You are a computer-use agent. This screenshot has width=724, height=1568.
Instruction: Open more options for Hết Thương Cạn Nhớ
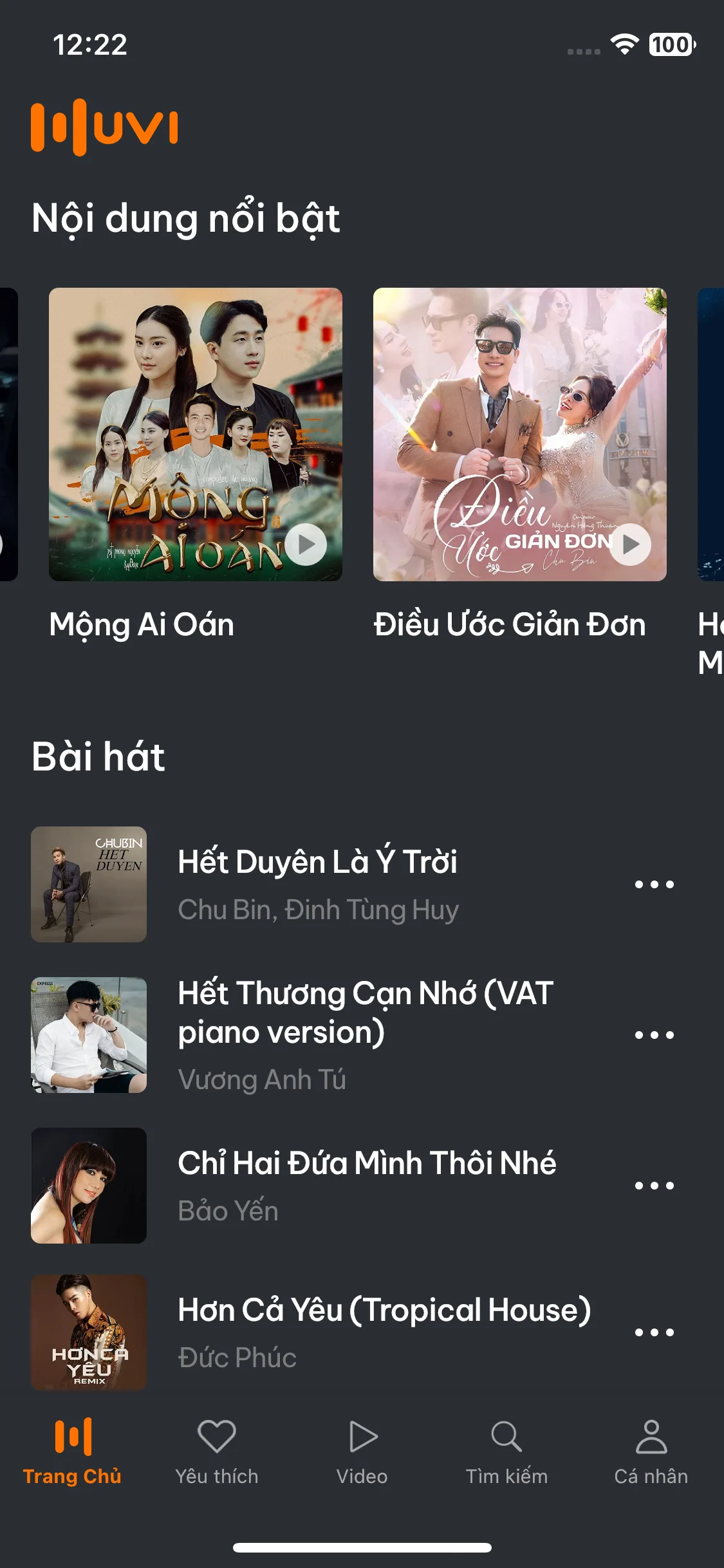(x=654, y=1035)
